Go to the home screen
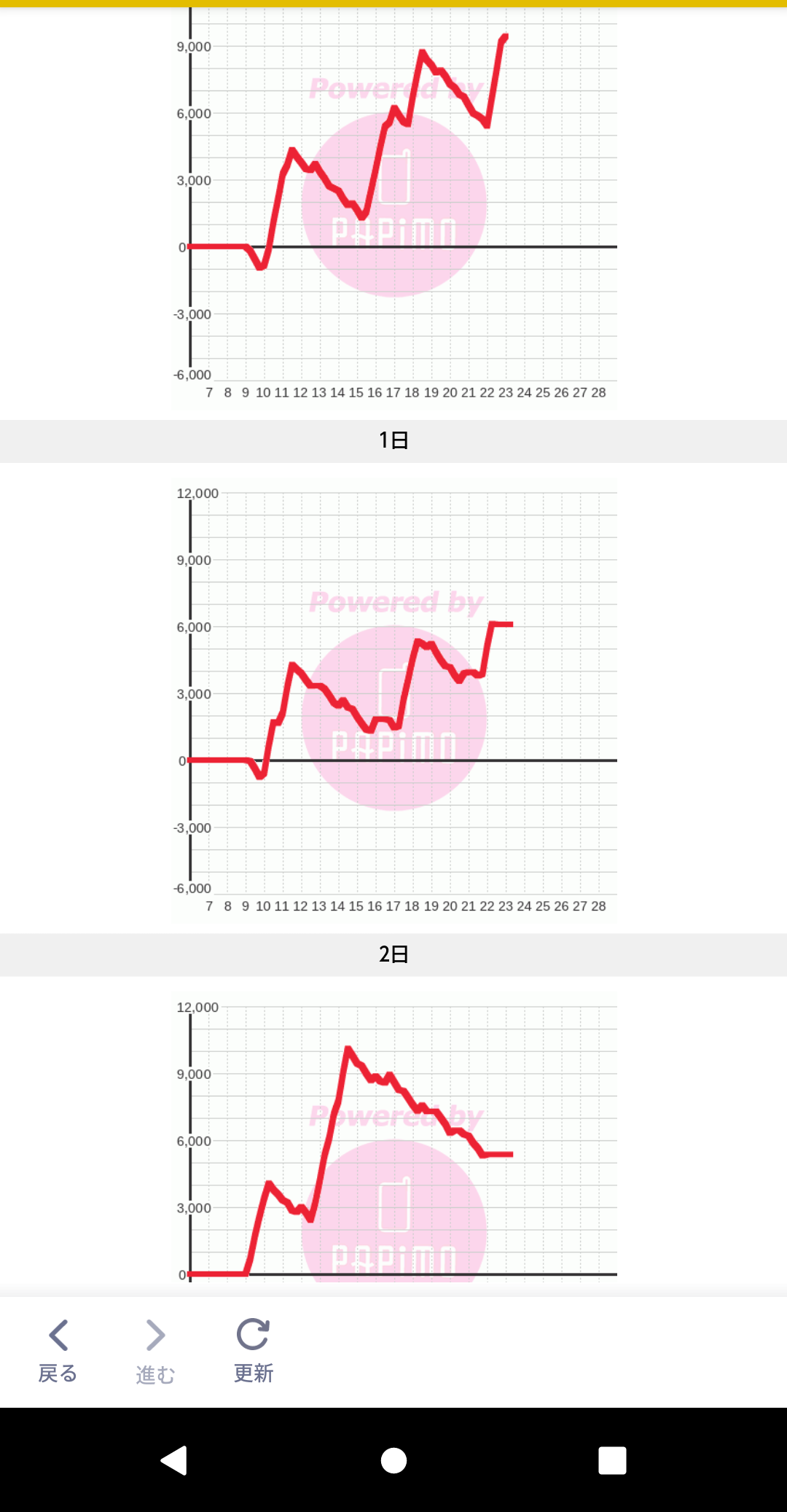The height and width of the screenshot is (1512, 787). click(x=393, y=1460)
